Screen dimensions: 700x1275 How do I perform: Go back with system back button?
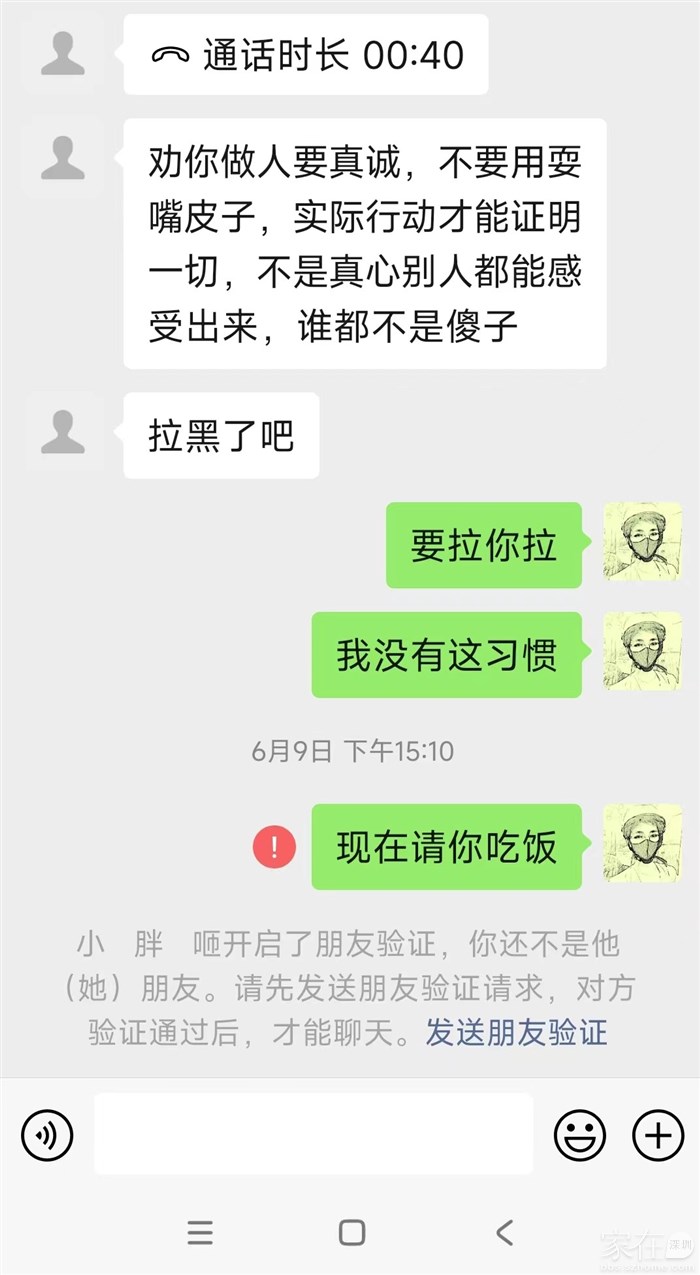click(504, 1232)
